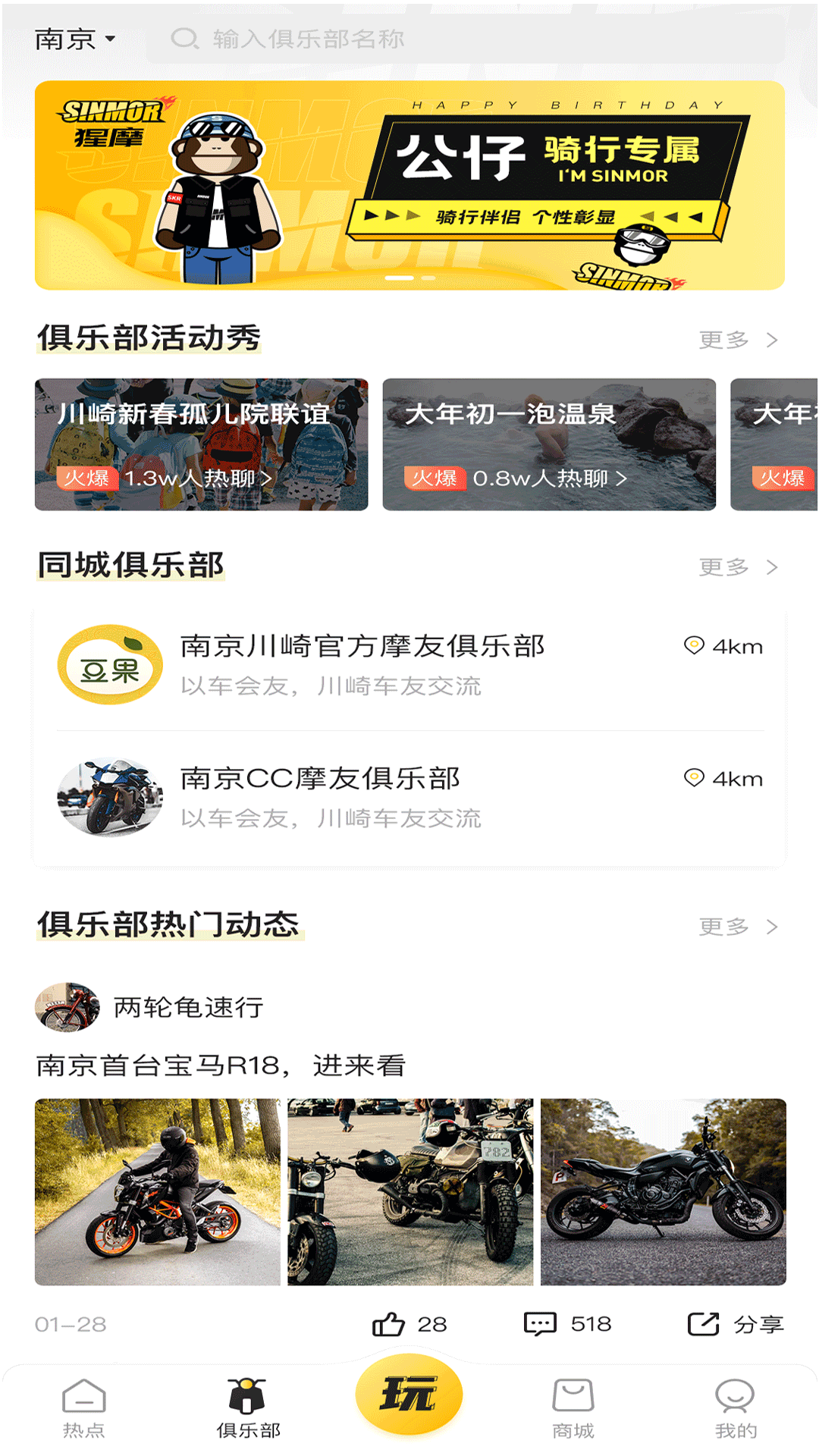View more 俱乐部活动秀 events

pos(737,340)
